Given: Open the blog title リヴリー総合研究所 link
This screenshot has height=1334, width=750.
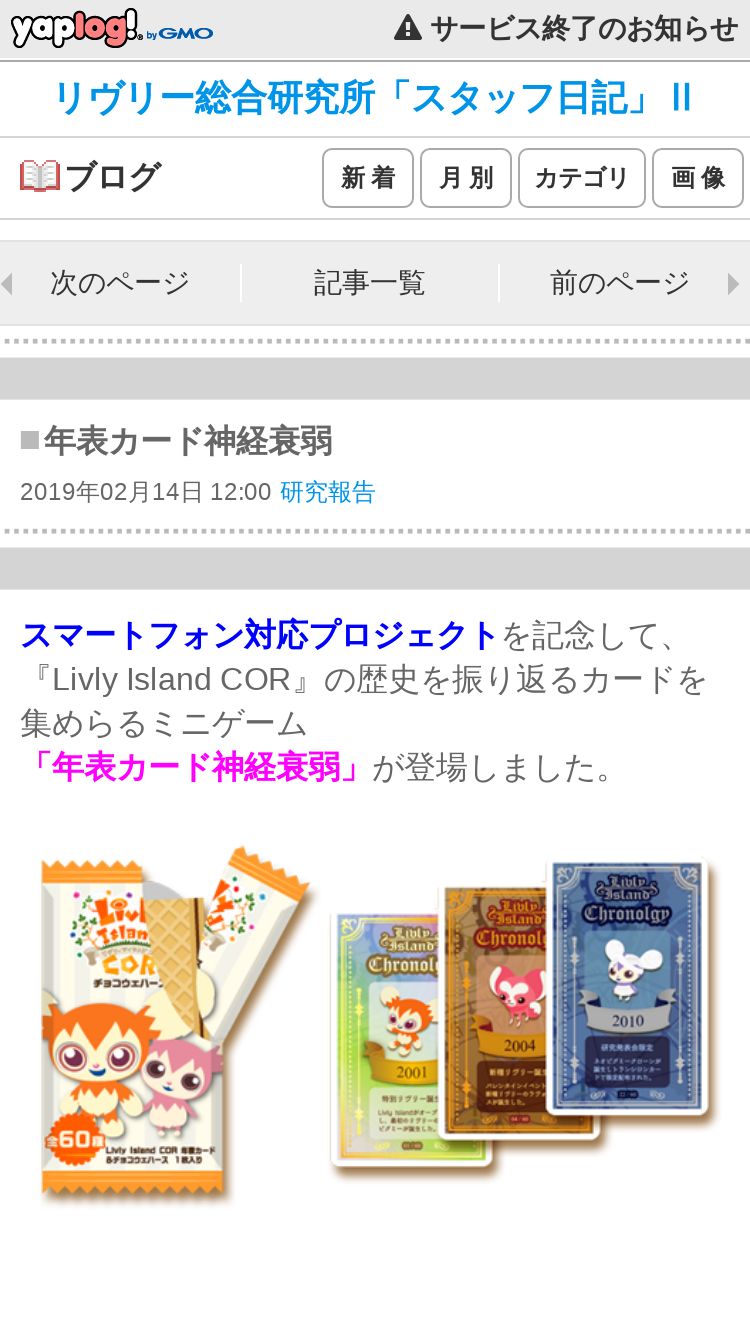Looking at the screenshot, I should pyautogui.click(x=373, y=98).
